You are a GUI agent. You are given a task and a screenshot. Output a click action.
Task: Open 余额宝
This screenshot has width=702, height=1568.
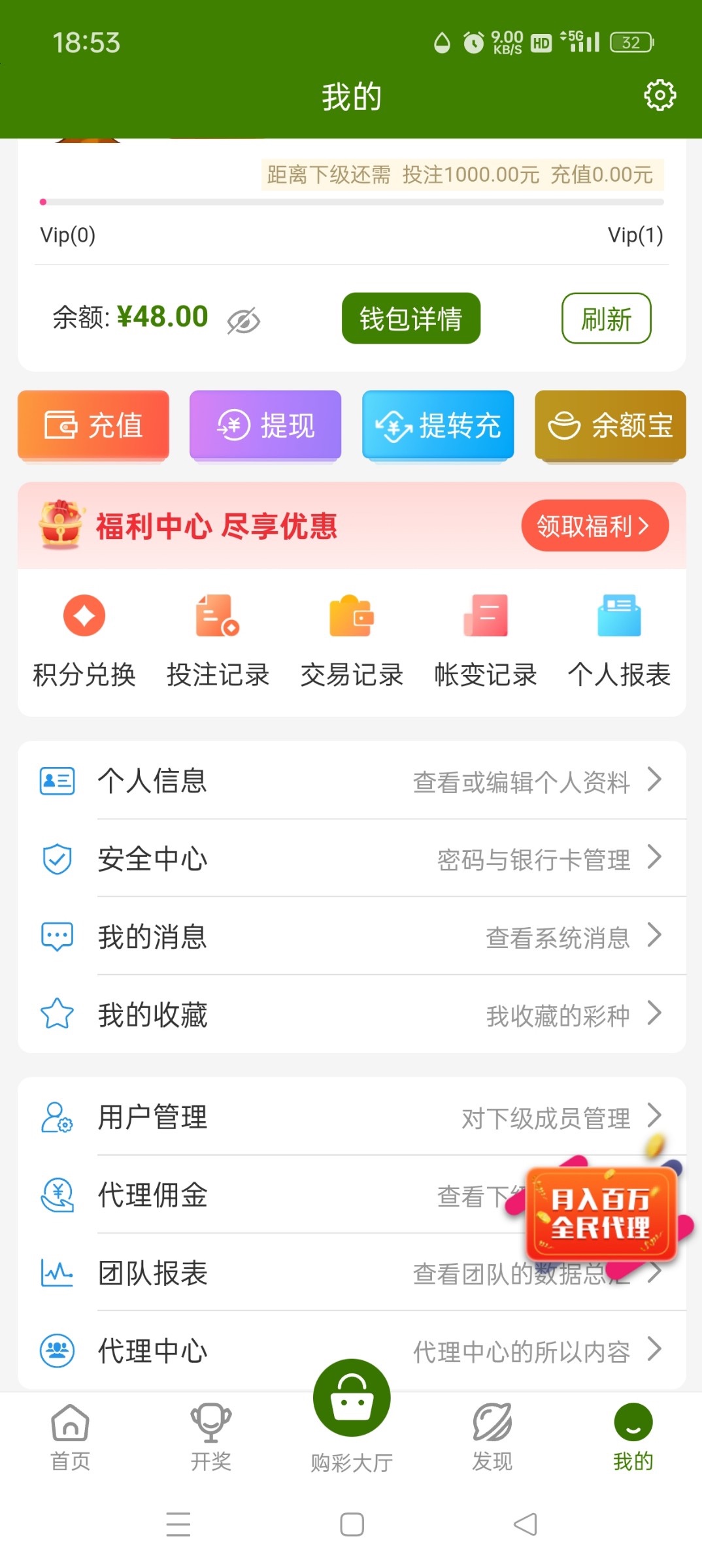(610, 425)
